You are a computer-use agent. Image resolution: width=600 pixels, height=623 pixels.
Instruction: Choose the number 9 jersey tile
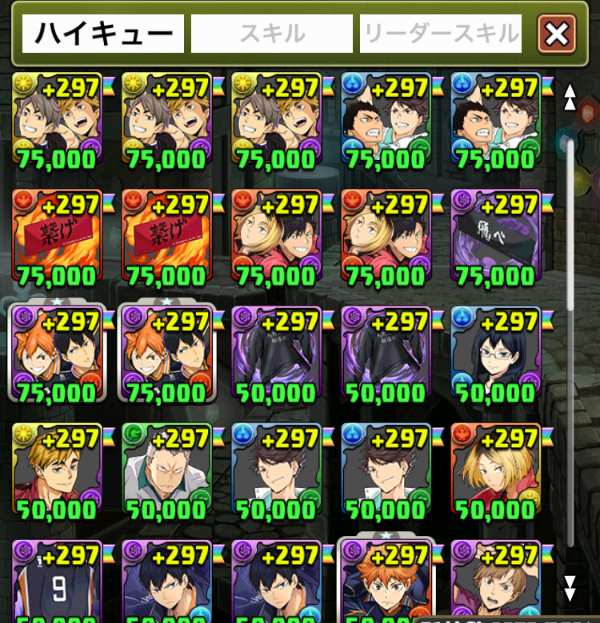pos(56,580)
